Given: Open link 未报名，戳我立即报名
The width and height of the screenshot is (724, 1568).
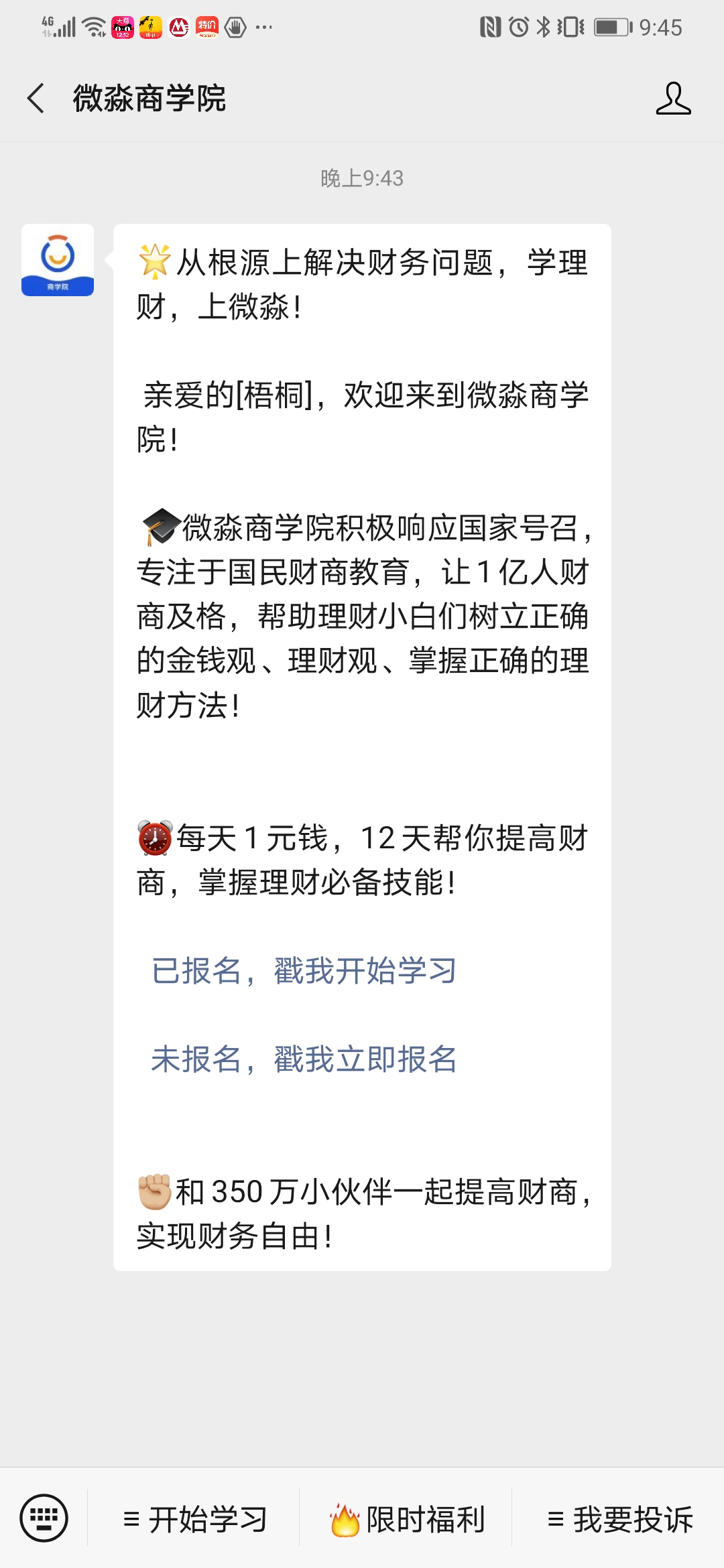Looking at the screenshot, I should pyautogui.click(x=304, y=1059).
